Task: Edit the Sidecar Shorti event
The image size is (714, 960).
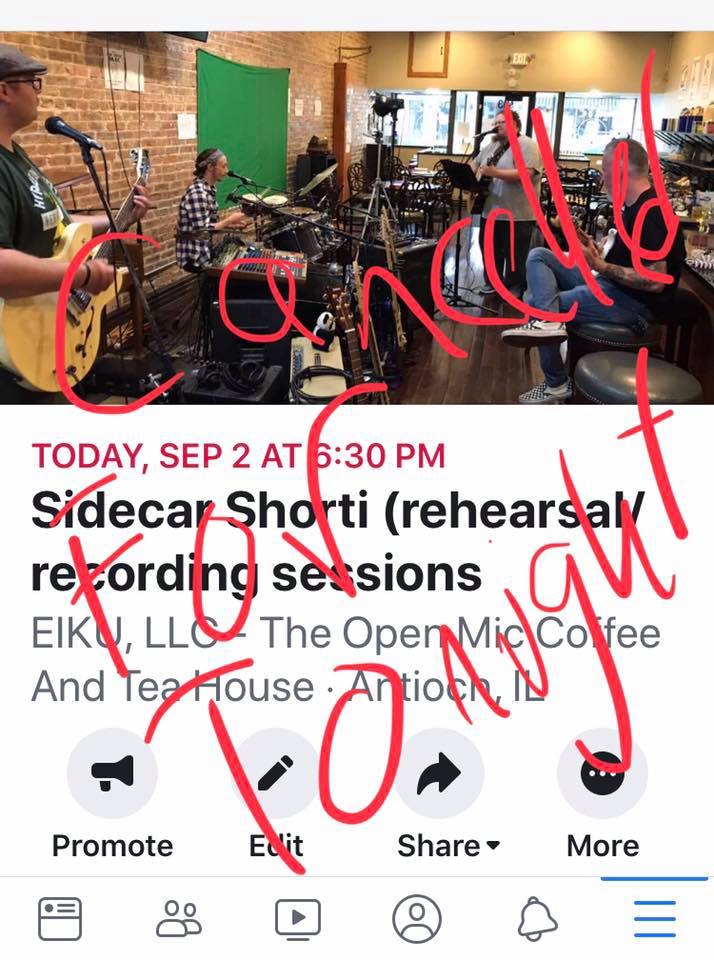Action: 277,773
